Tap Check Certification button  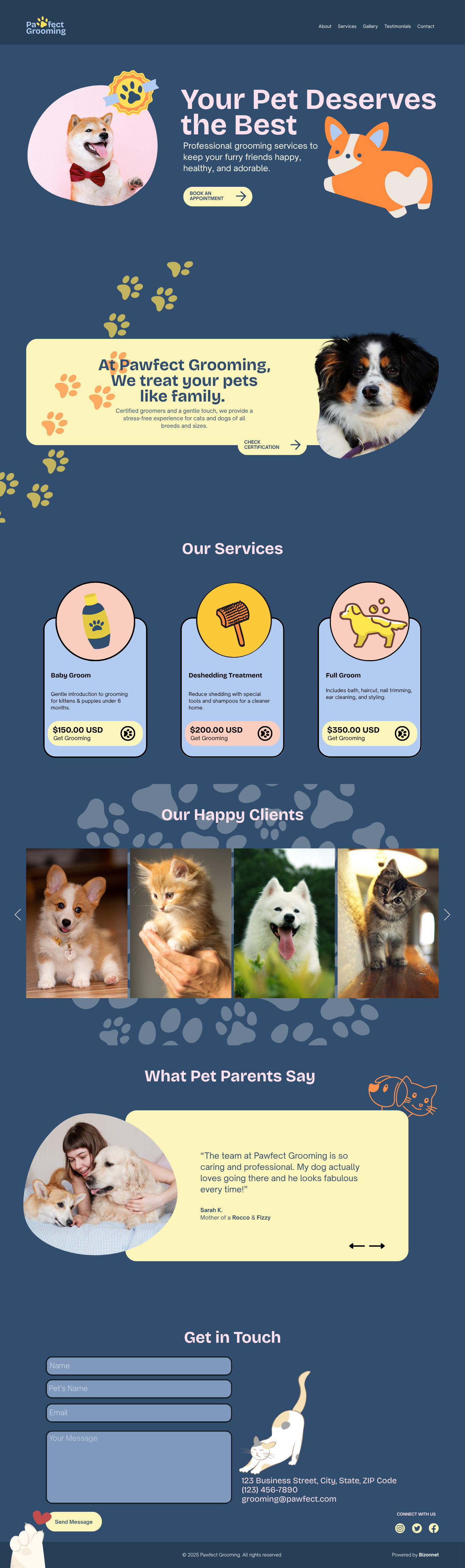271,445
